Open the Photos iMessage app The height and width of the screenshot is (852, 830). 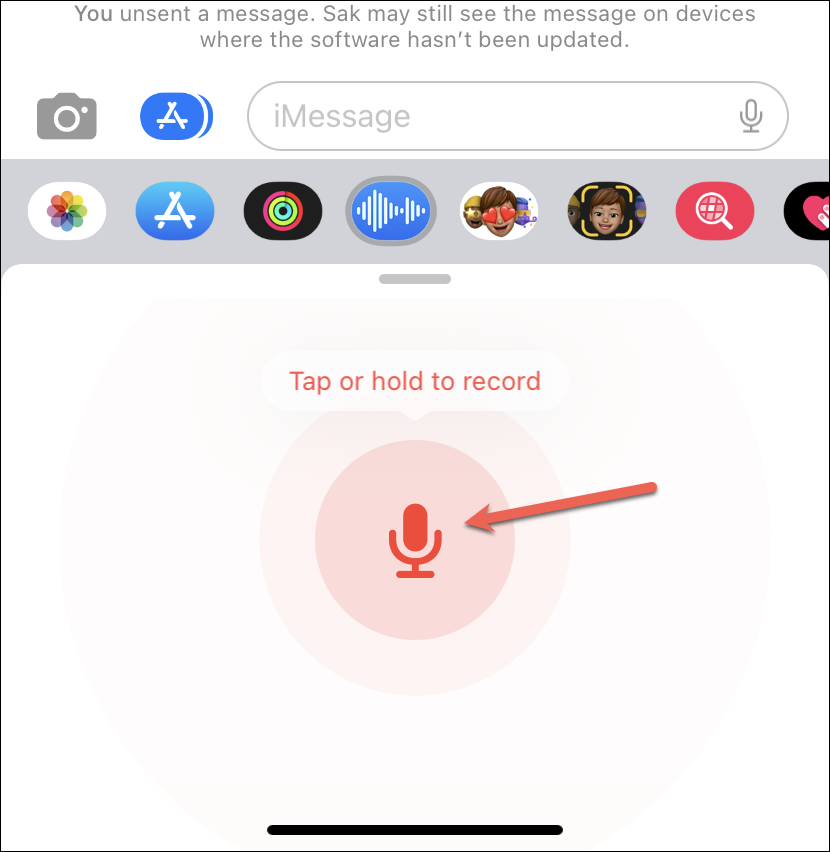(x=67, y=211)
